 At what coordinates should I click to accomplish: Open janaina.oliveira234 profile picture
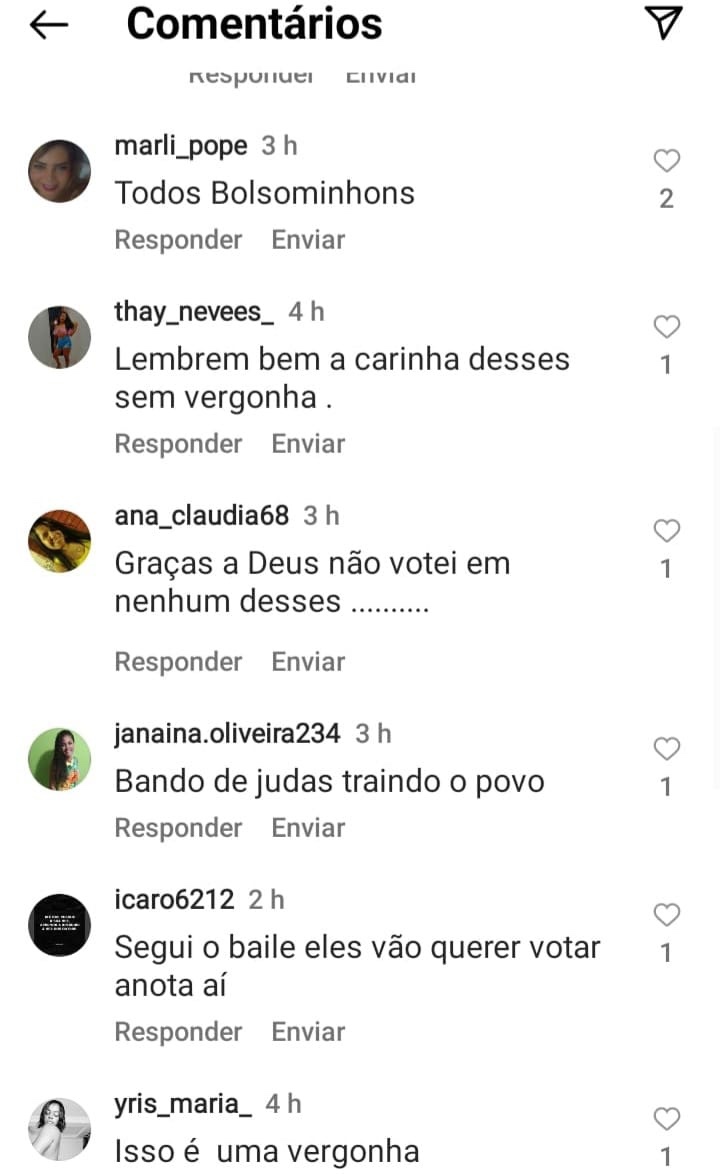(59, 759)
